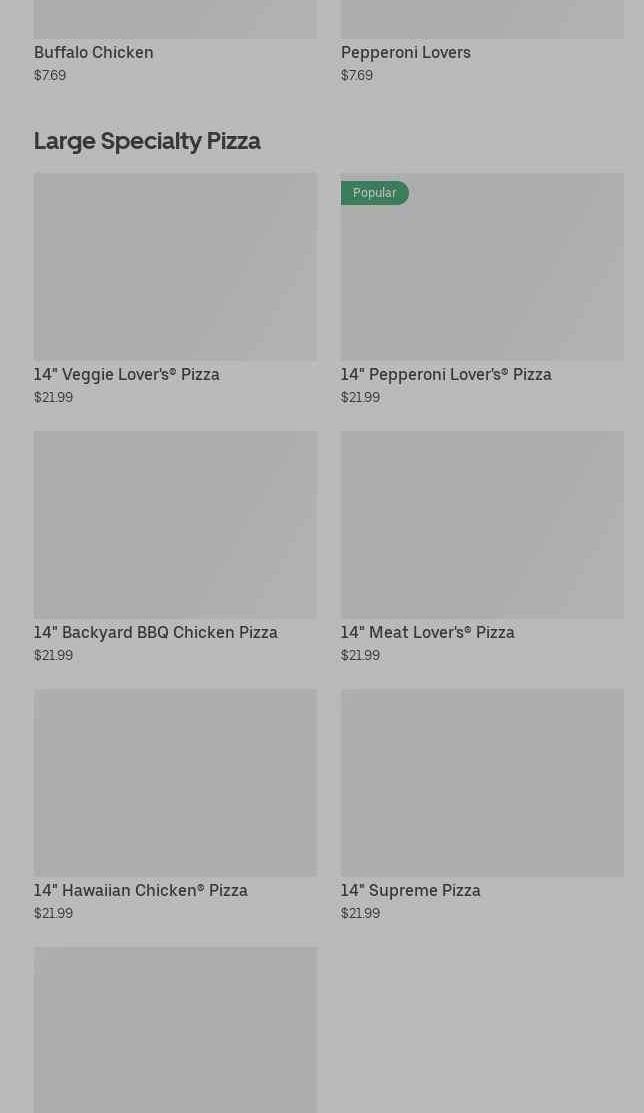Select 14" Hawaiian Chicken Pizza
Screen dimensions: 644x1113
[175, 806]
